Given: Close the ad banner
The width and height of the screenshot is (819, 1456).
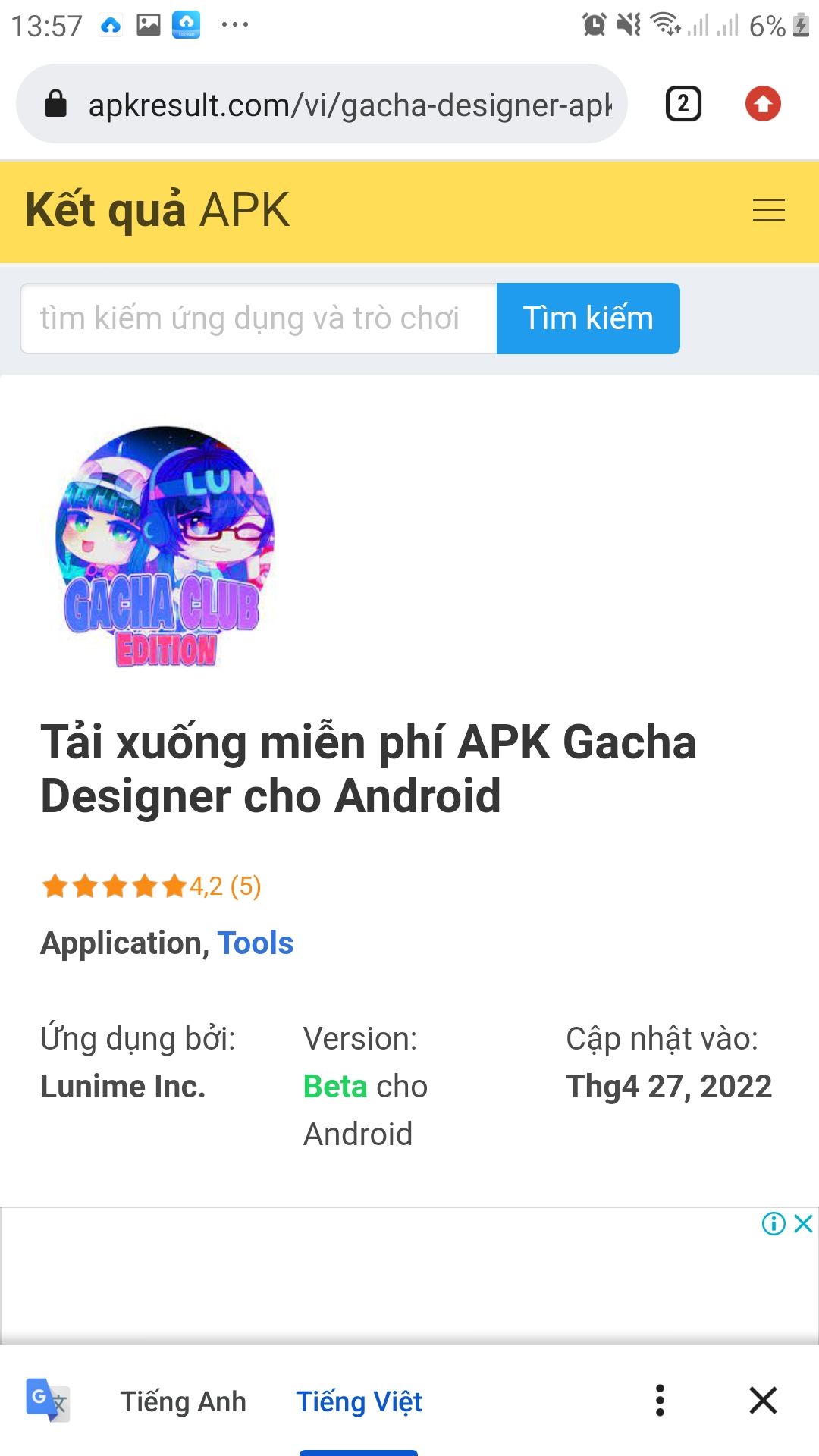Looking at the screenshot, I should click(803, 1223).
